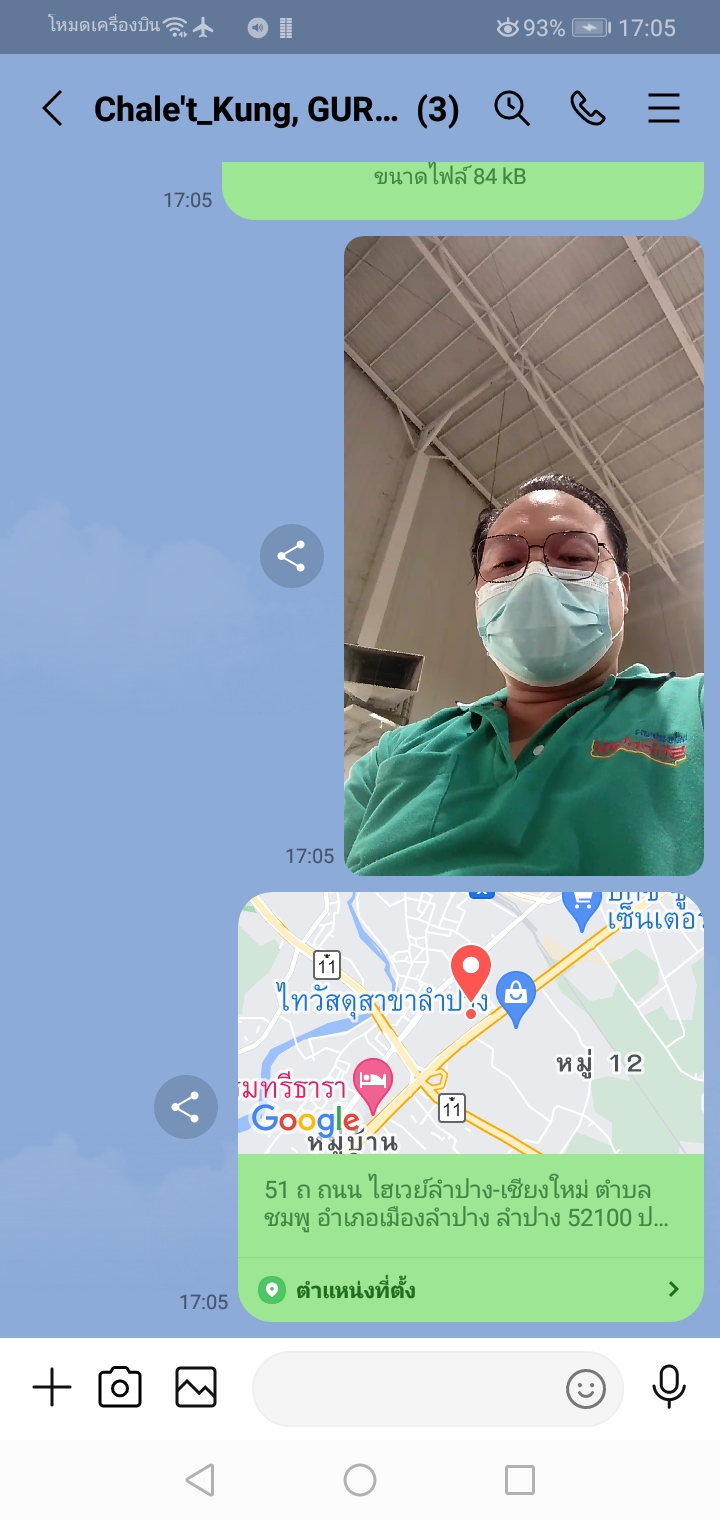Open the plus attachment menu
This screenshot has width=720, height=1520.
(52, 1387)
